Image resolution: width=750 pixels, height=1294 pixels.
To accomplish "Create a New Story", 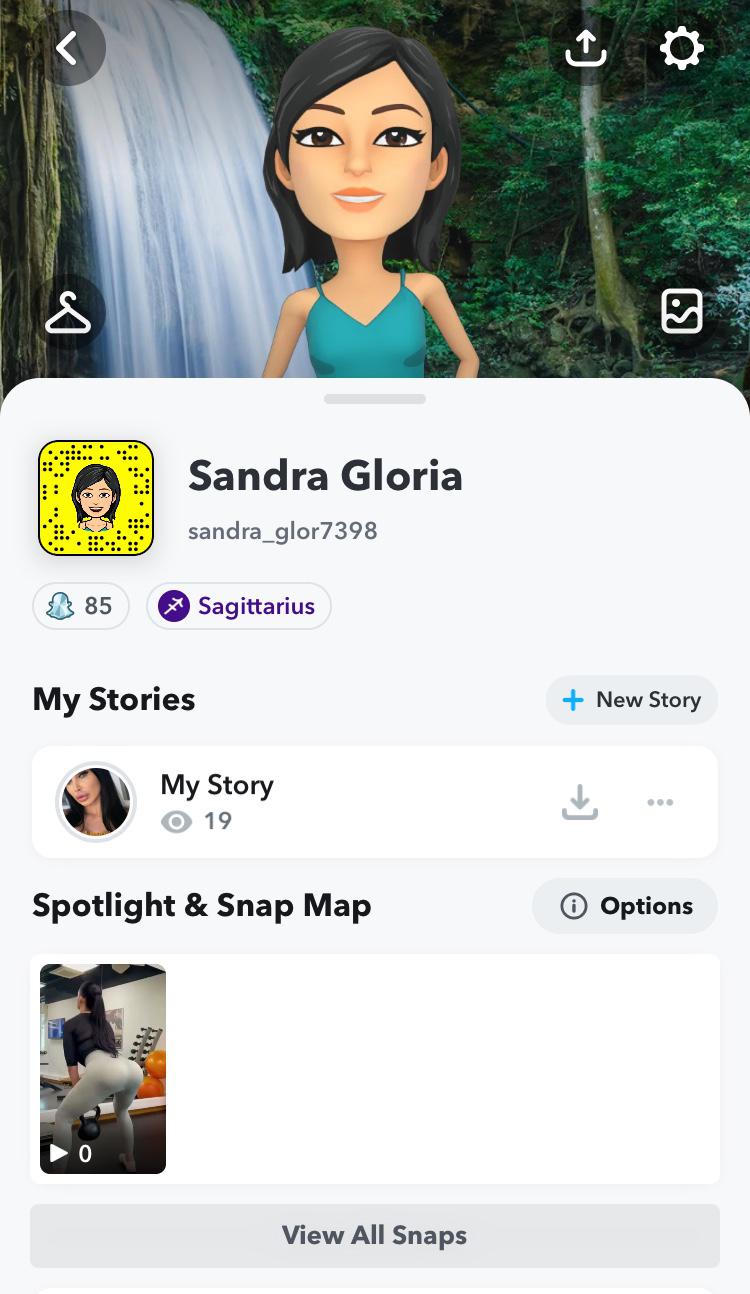I will 632,700.
